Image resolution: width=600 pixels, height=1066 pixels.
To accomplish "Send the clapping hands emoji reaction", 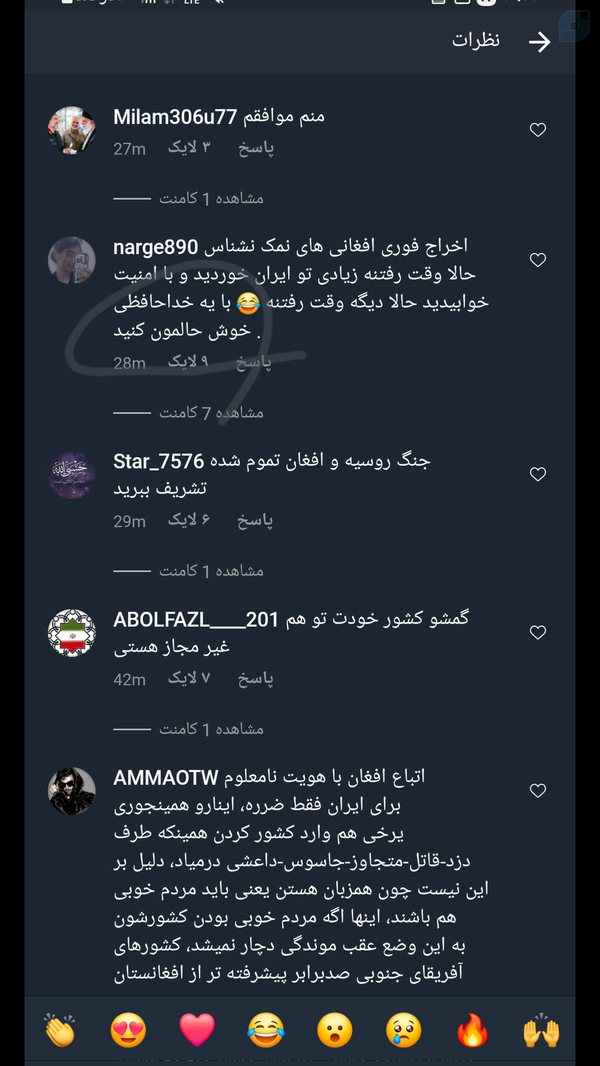I will (x=60, y=1030).
